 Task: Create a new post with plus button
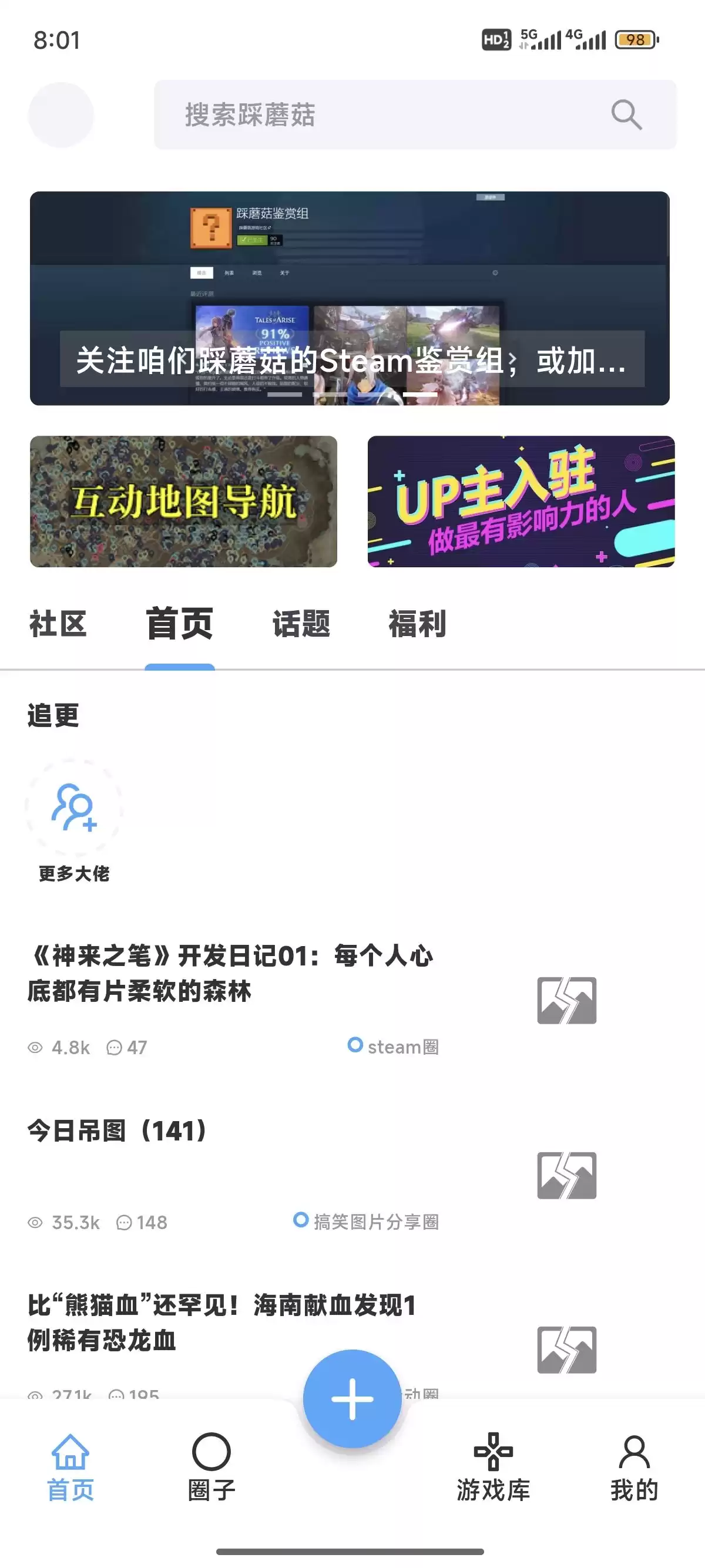(352, 1399)
